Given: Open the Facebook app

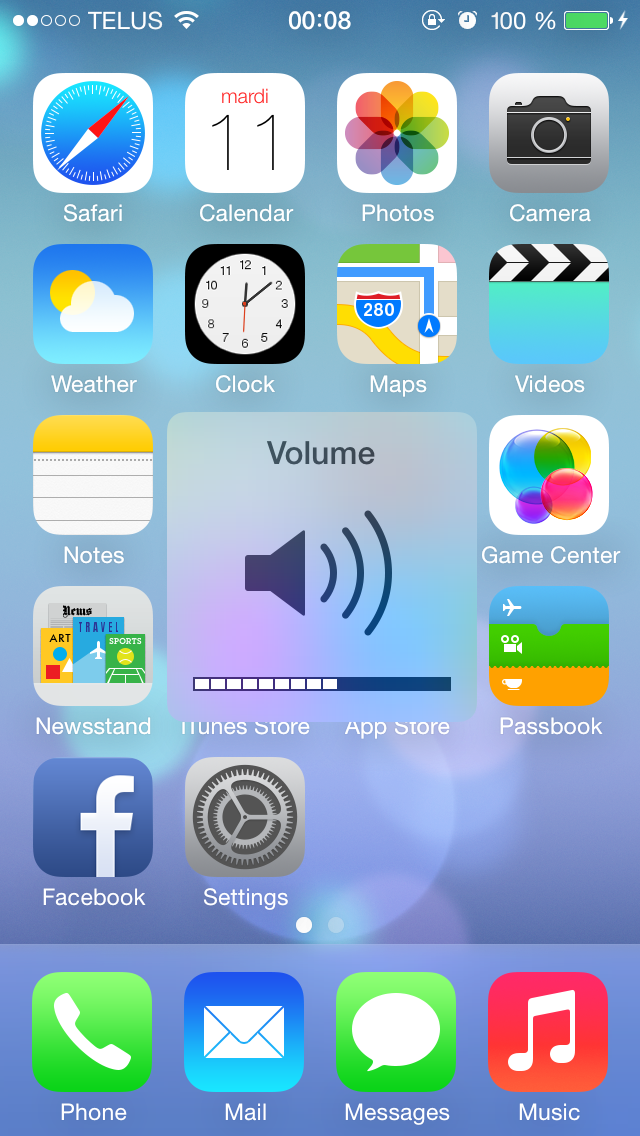Looking at the screenshot, I should click(x=93, y=817).
